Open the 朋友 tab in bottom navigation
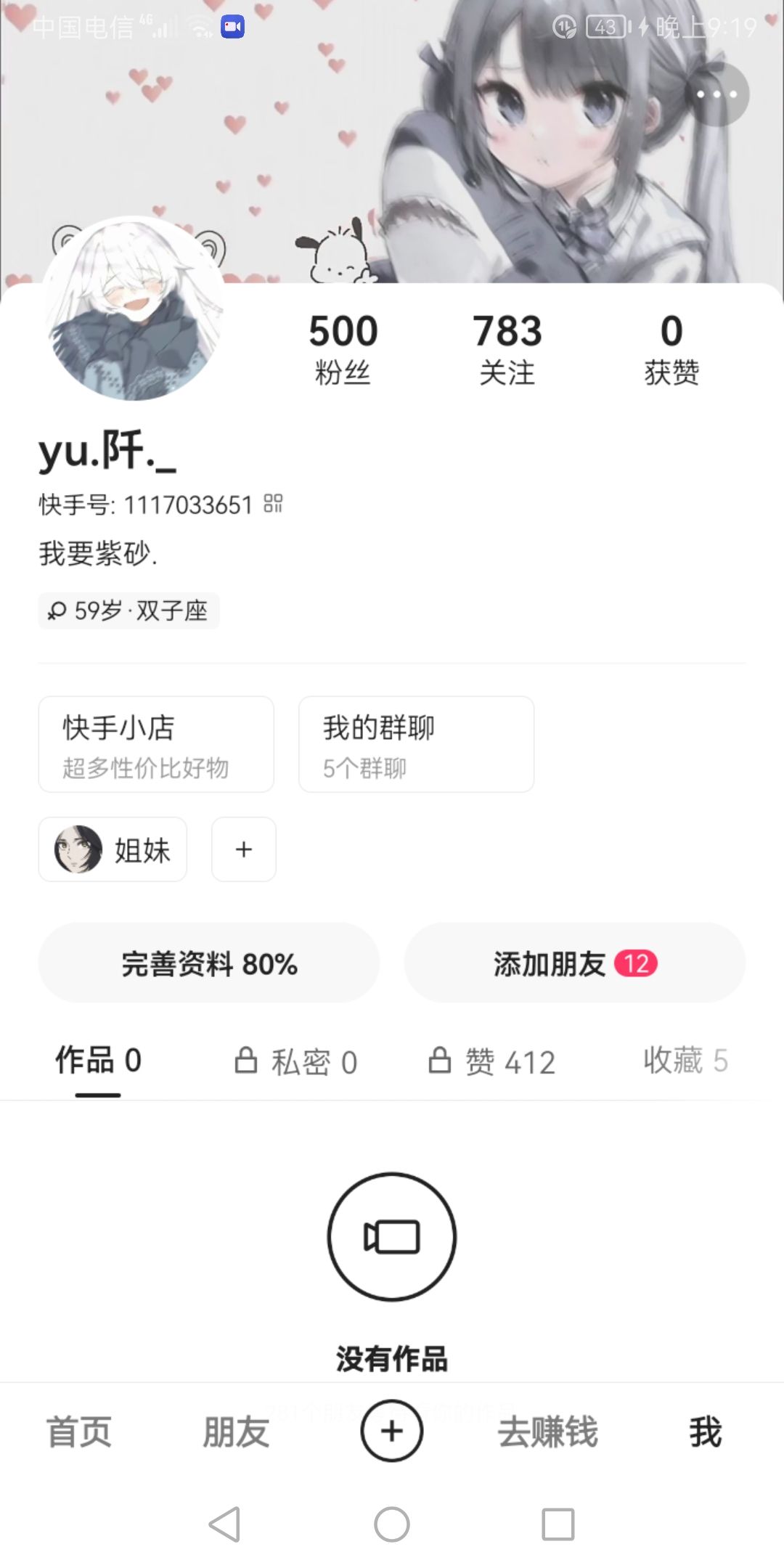Image resolution: width=784 pixels, height=1568 pixels. point(236,1432)
